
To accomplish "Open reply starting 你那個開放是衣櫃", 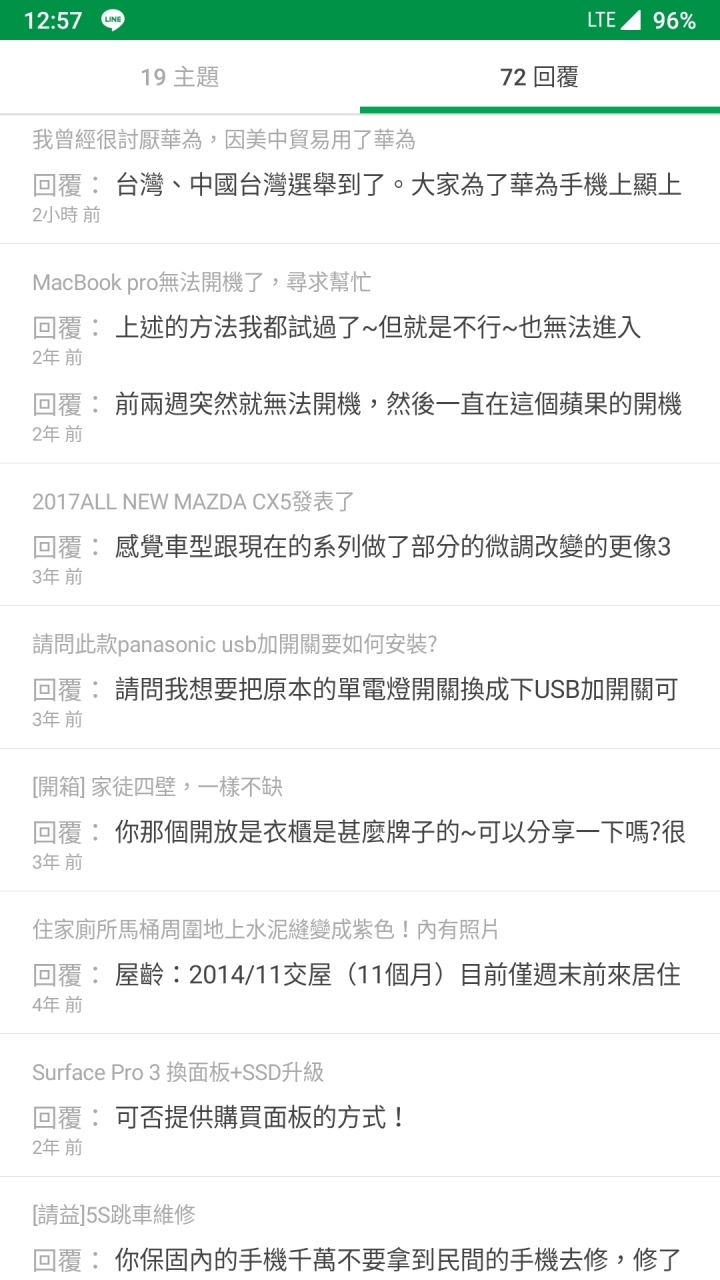I will pos(360,845).
